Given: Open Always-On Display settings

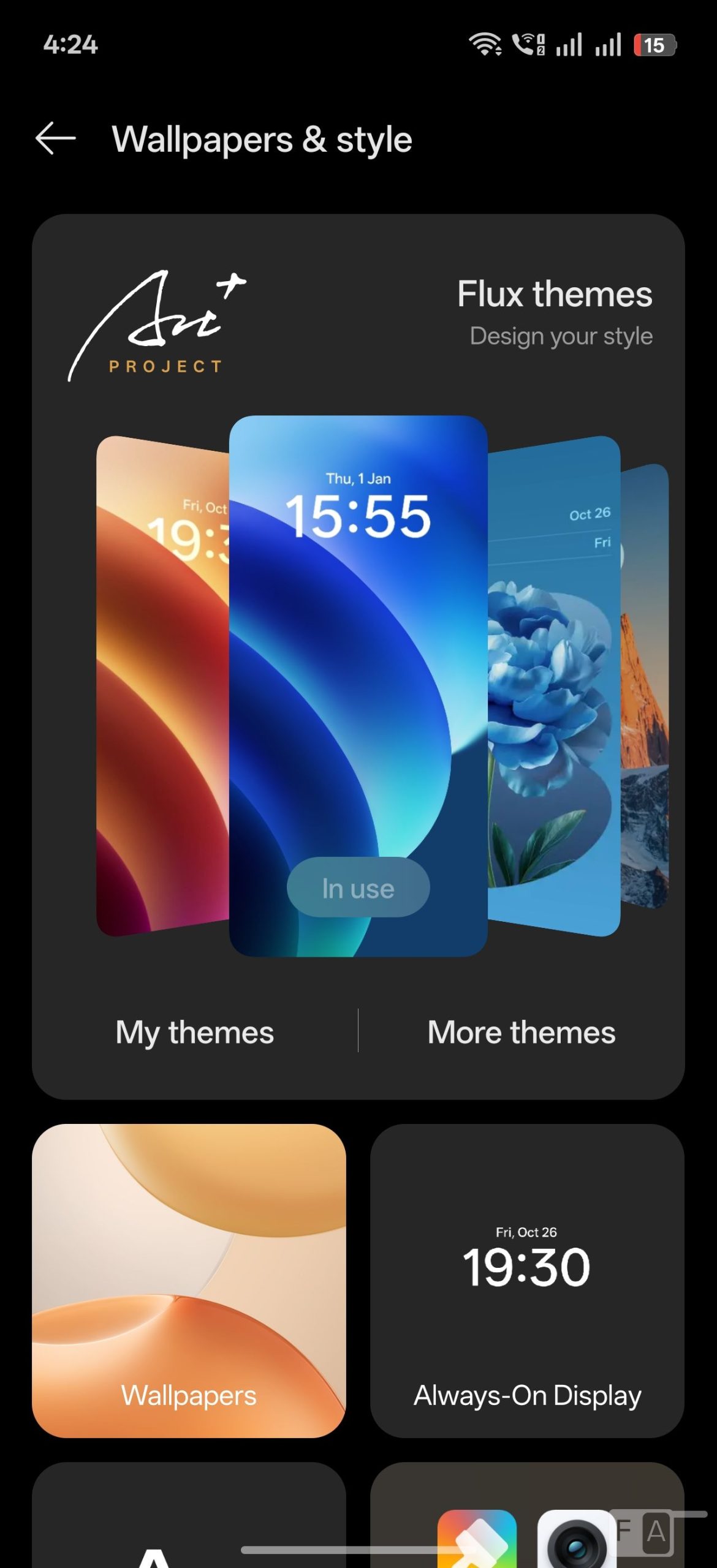Looking at the screenshot, I should click(x=527, y=1280).
